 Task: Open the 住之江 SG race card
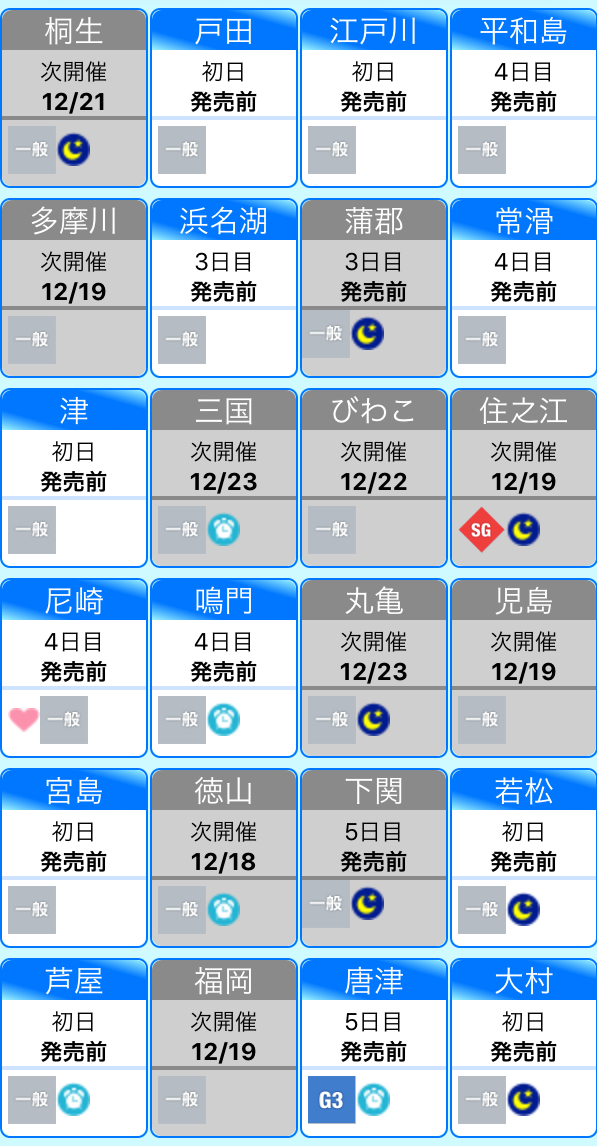point(523,478)
